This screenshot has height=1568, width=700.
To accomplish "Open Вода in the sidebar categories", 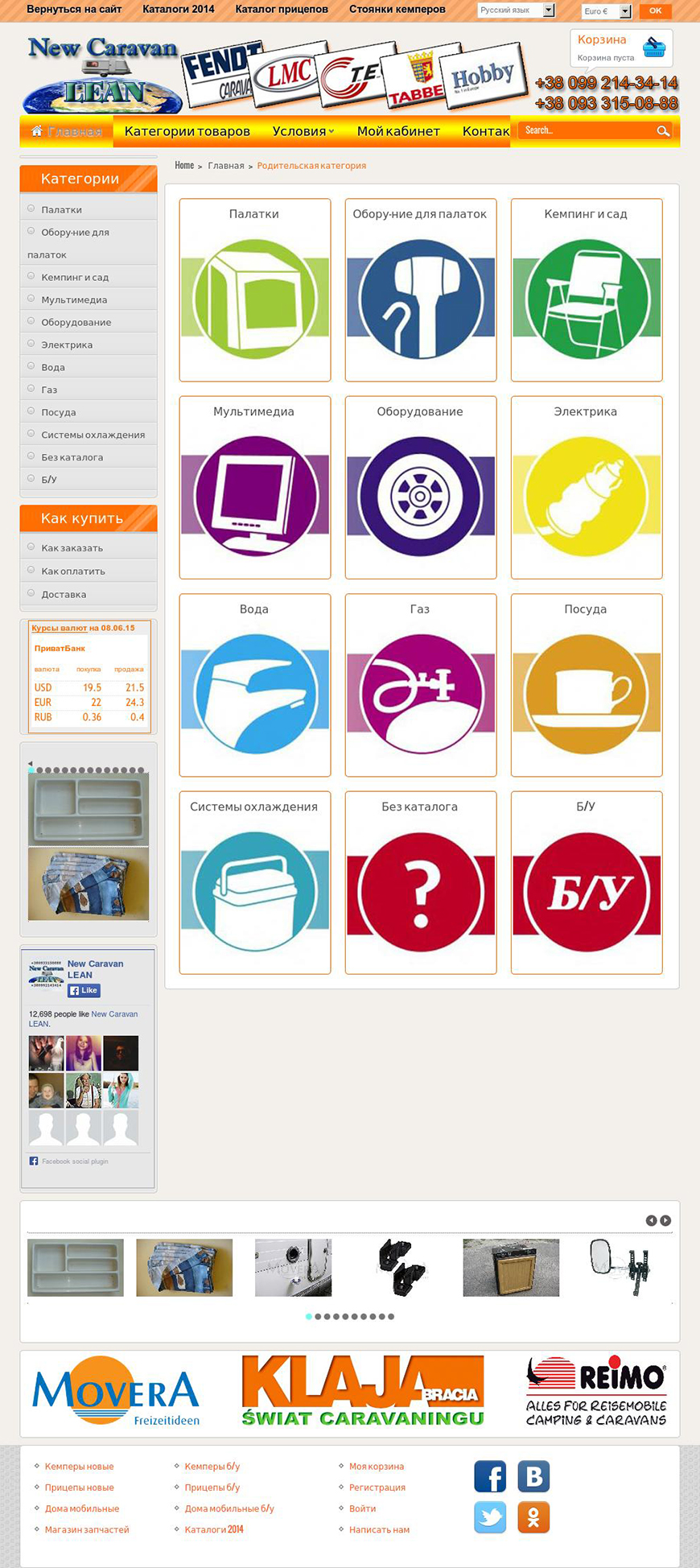I will point(53,367).
